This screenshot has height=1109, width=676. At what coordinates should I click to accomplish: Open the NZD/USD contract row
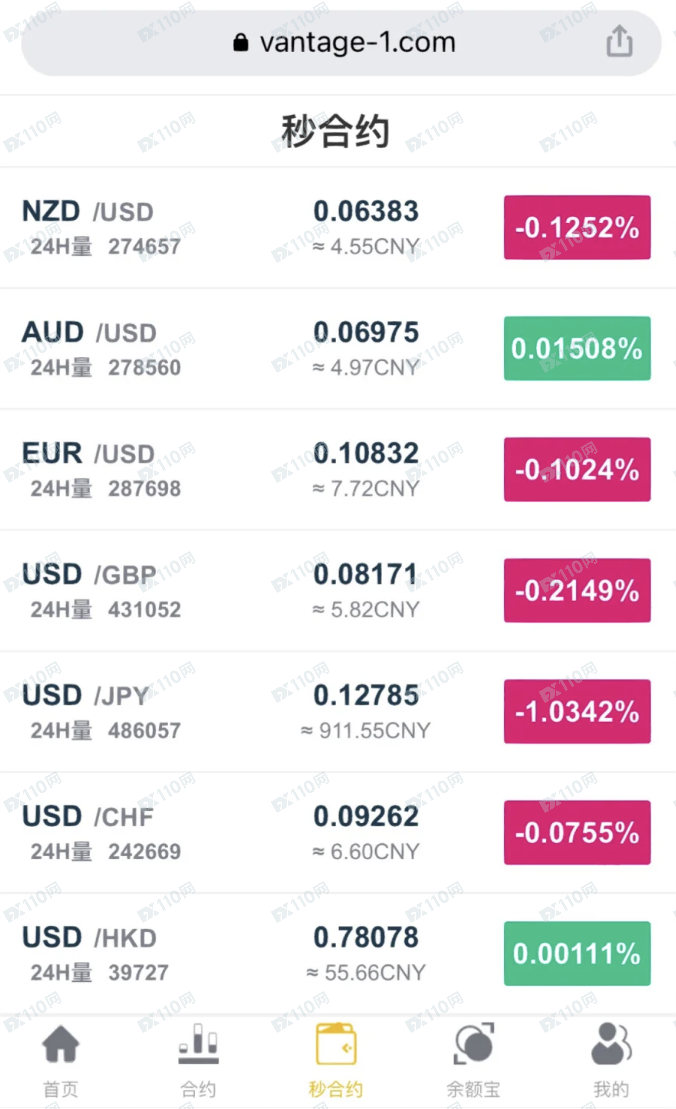(338, 228)
